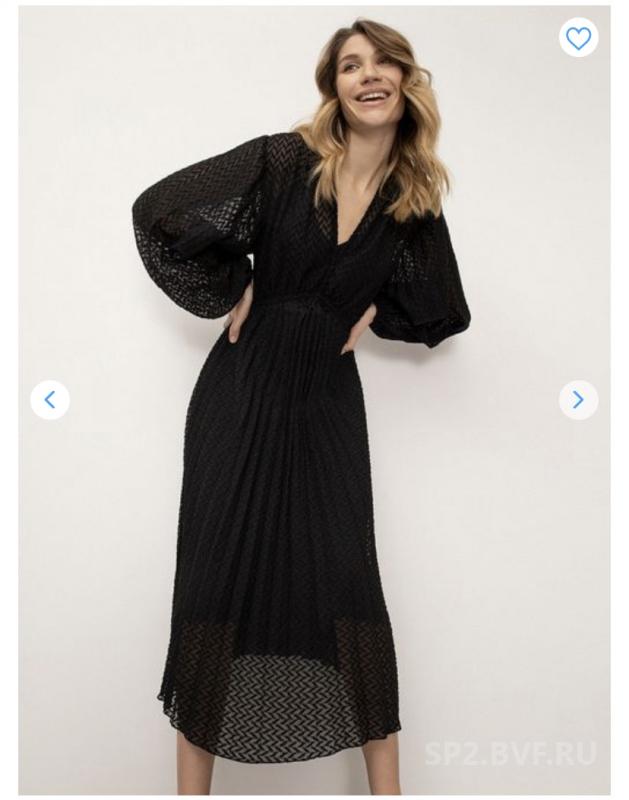Go to the previous product photo
629x800 pixels.
50,400
